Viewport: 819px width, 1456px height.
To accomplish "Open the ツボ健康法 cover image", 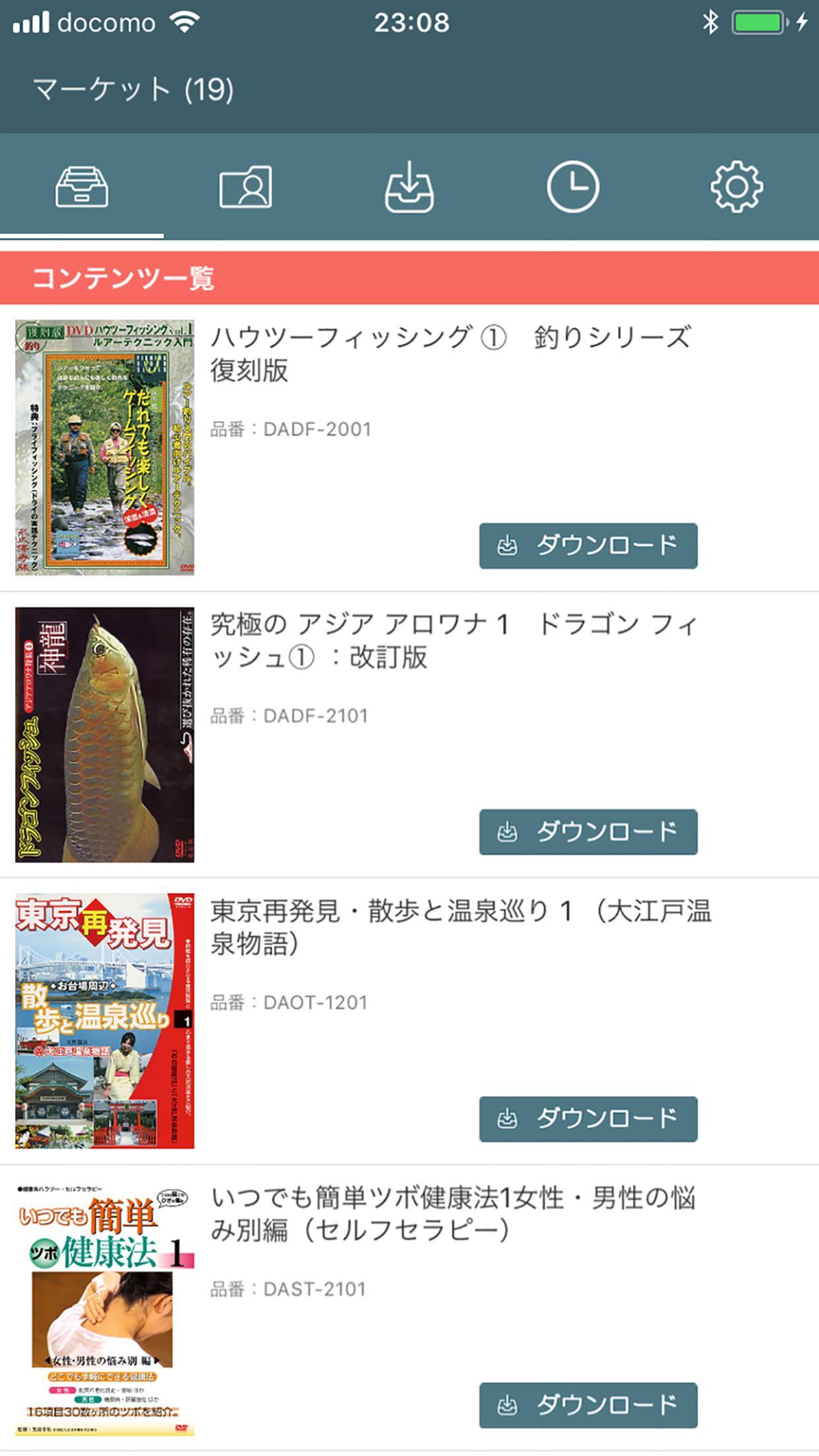I will point(105,1308).
